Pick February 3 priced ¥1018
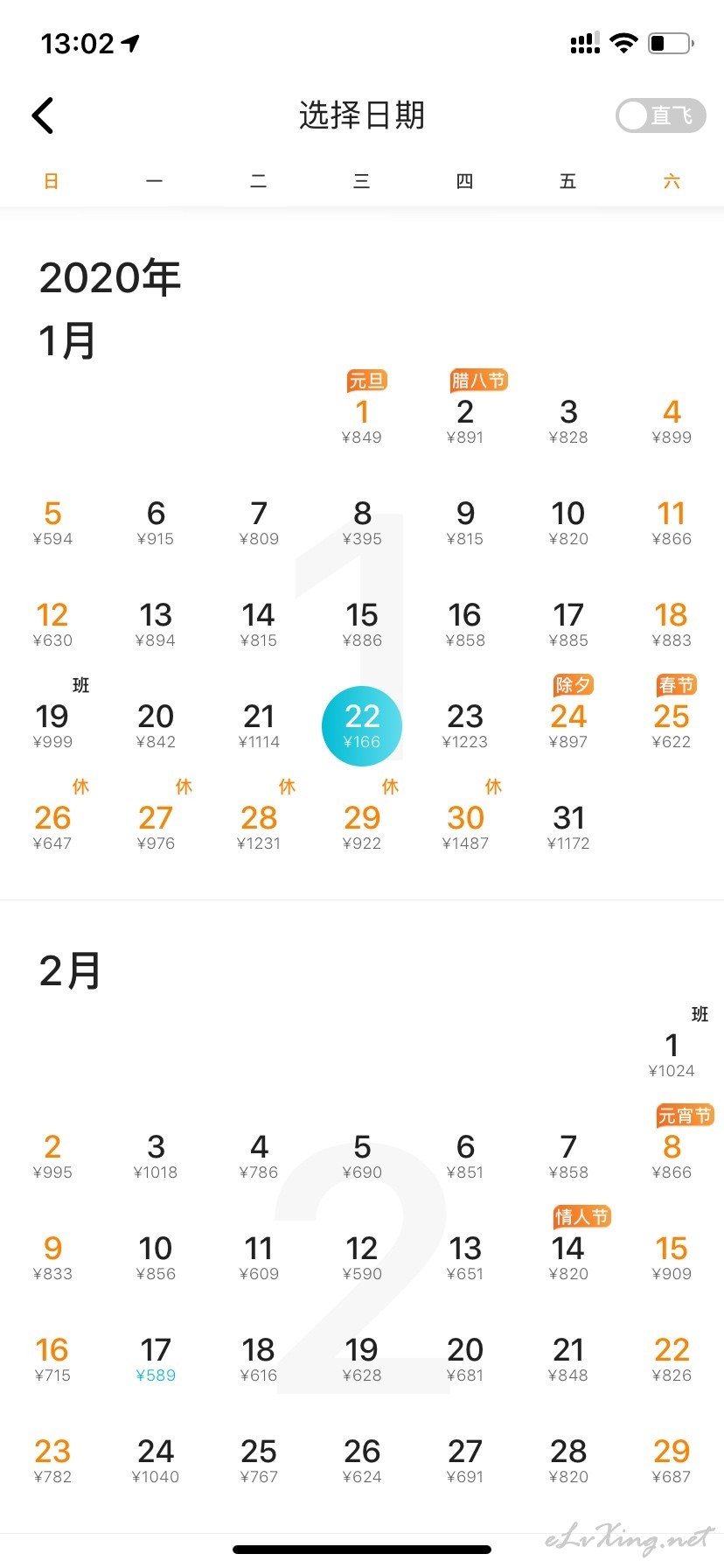Viewport: 724px width, 1568px height. 156,1157
